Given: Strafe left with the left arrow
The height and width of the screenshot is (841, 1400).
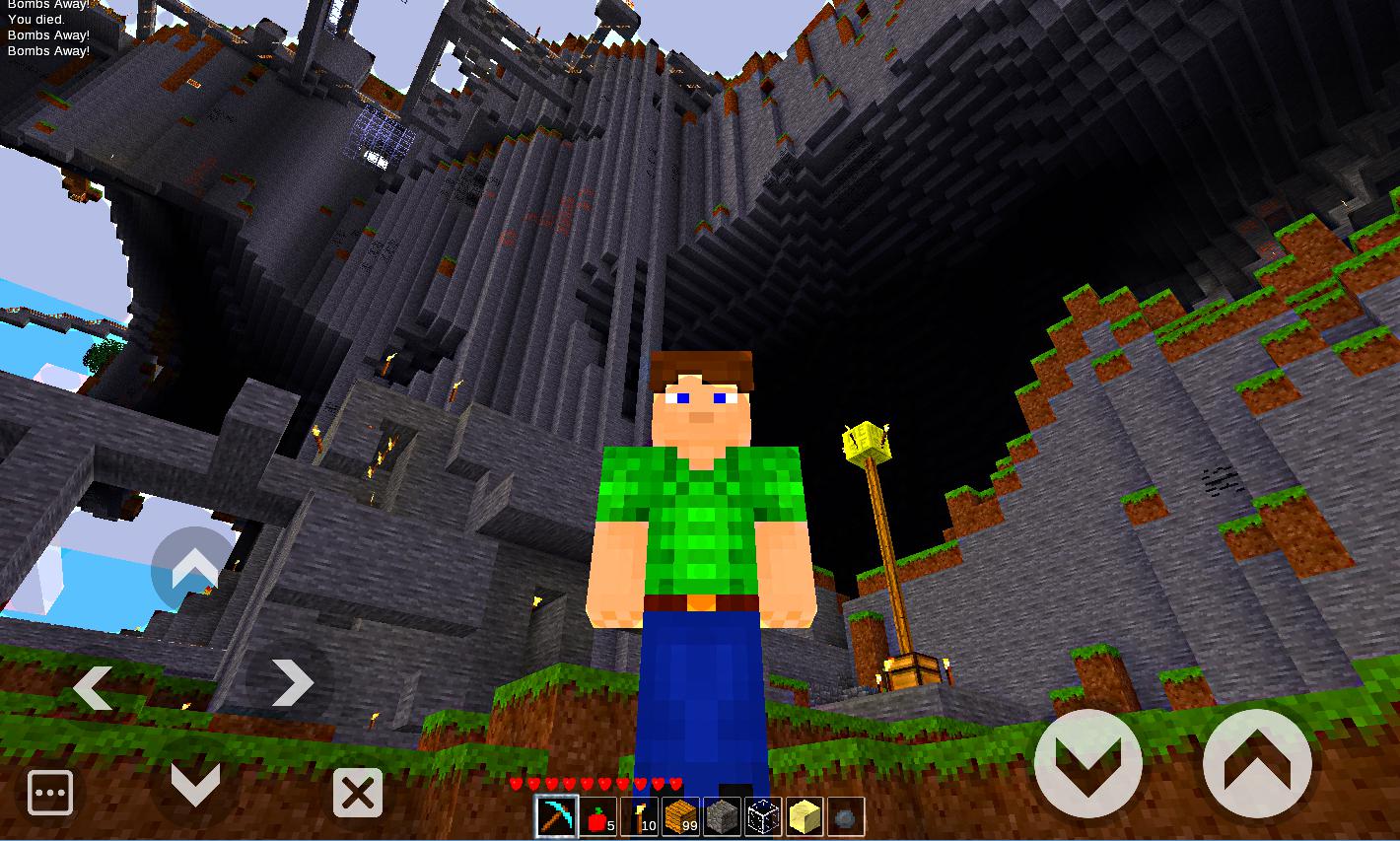Looking at the screenshot, I should click(94, 687).
